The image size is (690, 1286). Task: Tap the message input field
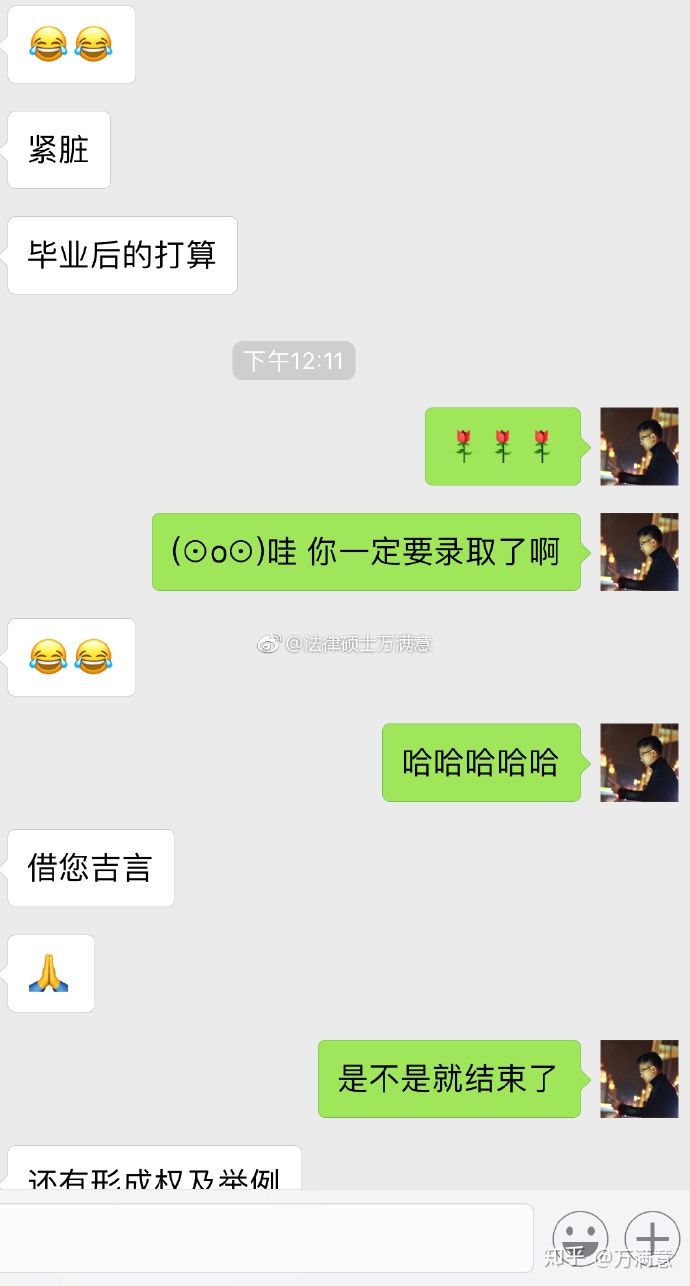(266, 1237)
